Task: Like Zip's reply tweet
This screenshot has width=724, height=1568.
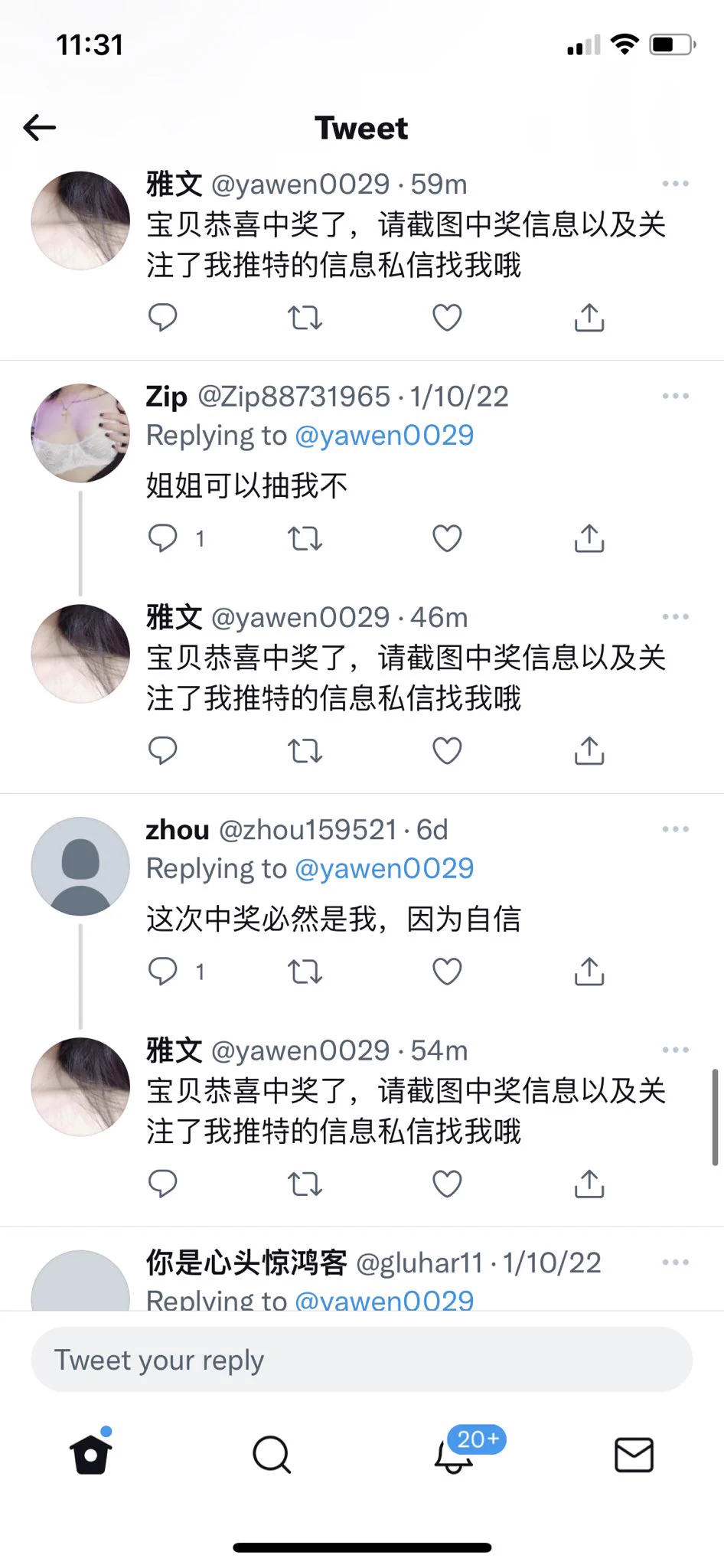Action: click(x=447, y=538)
